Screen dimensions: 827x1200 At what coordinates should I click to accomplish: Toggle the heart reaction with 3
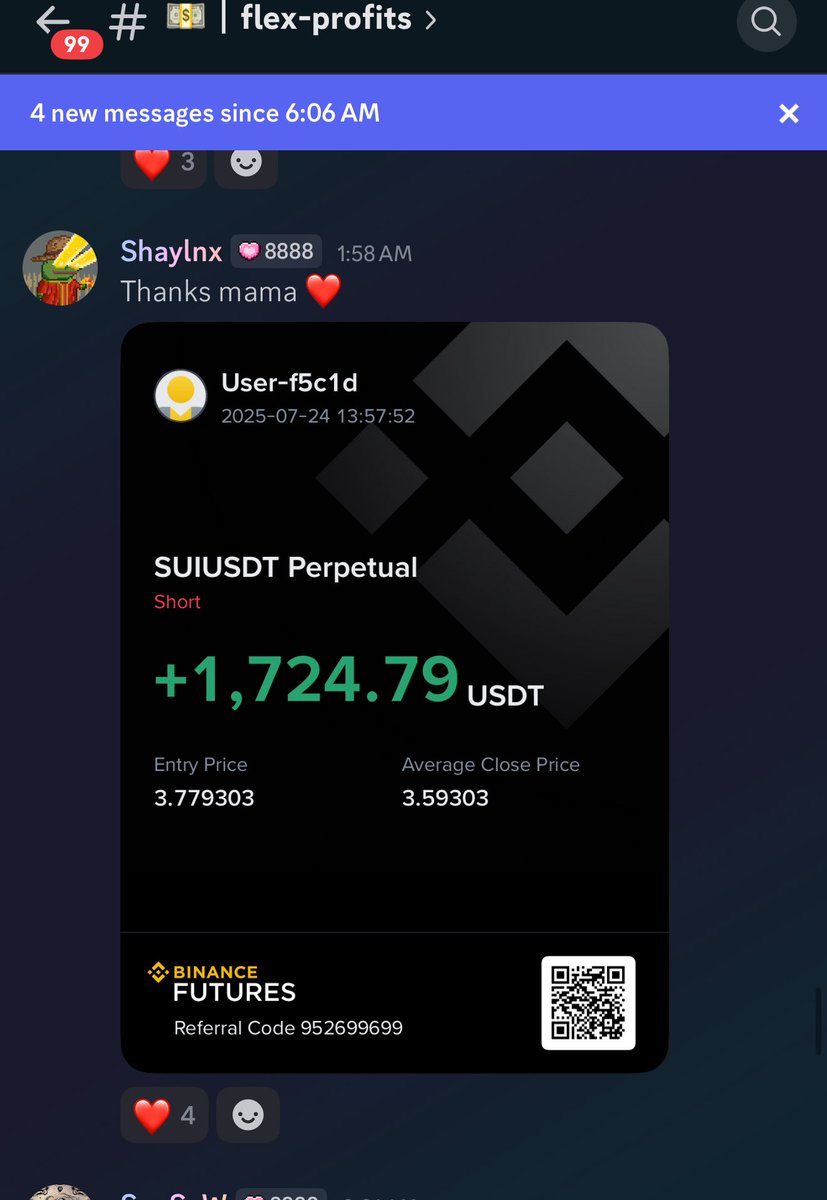pos(164,164)
